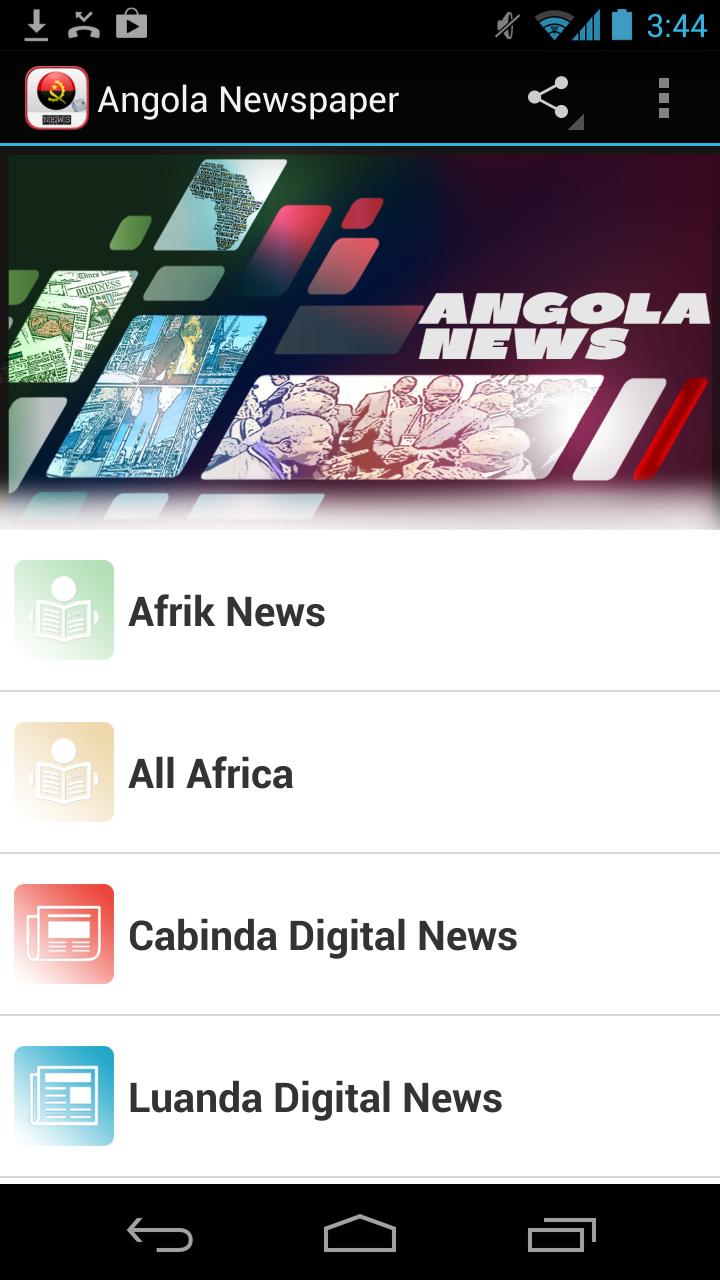
Task: Tap the red Cabinda Digital News icon
Action: pos(63,934)
